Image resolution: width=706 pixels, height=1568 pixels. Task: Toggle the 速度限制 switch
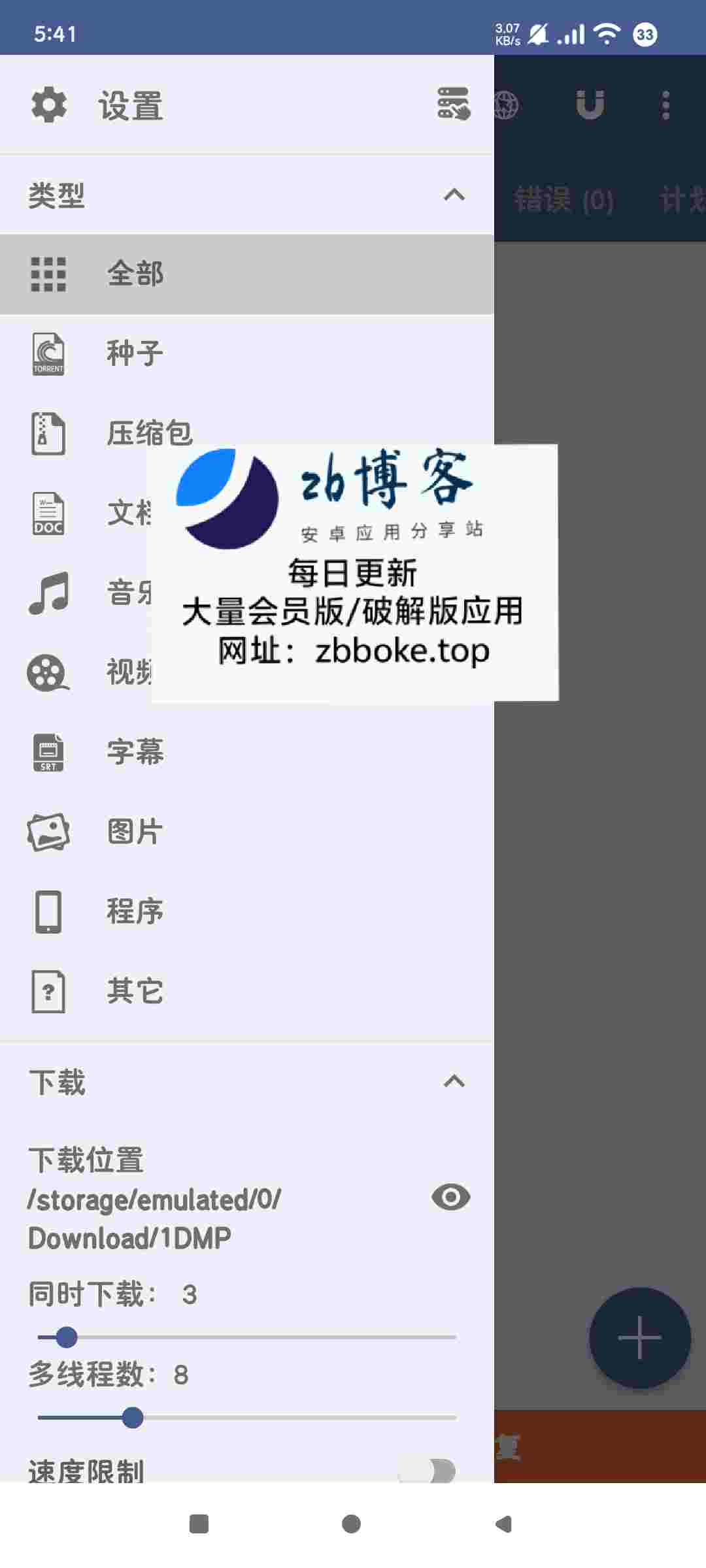[428, 1471]
